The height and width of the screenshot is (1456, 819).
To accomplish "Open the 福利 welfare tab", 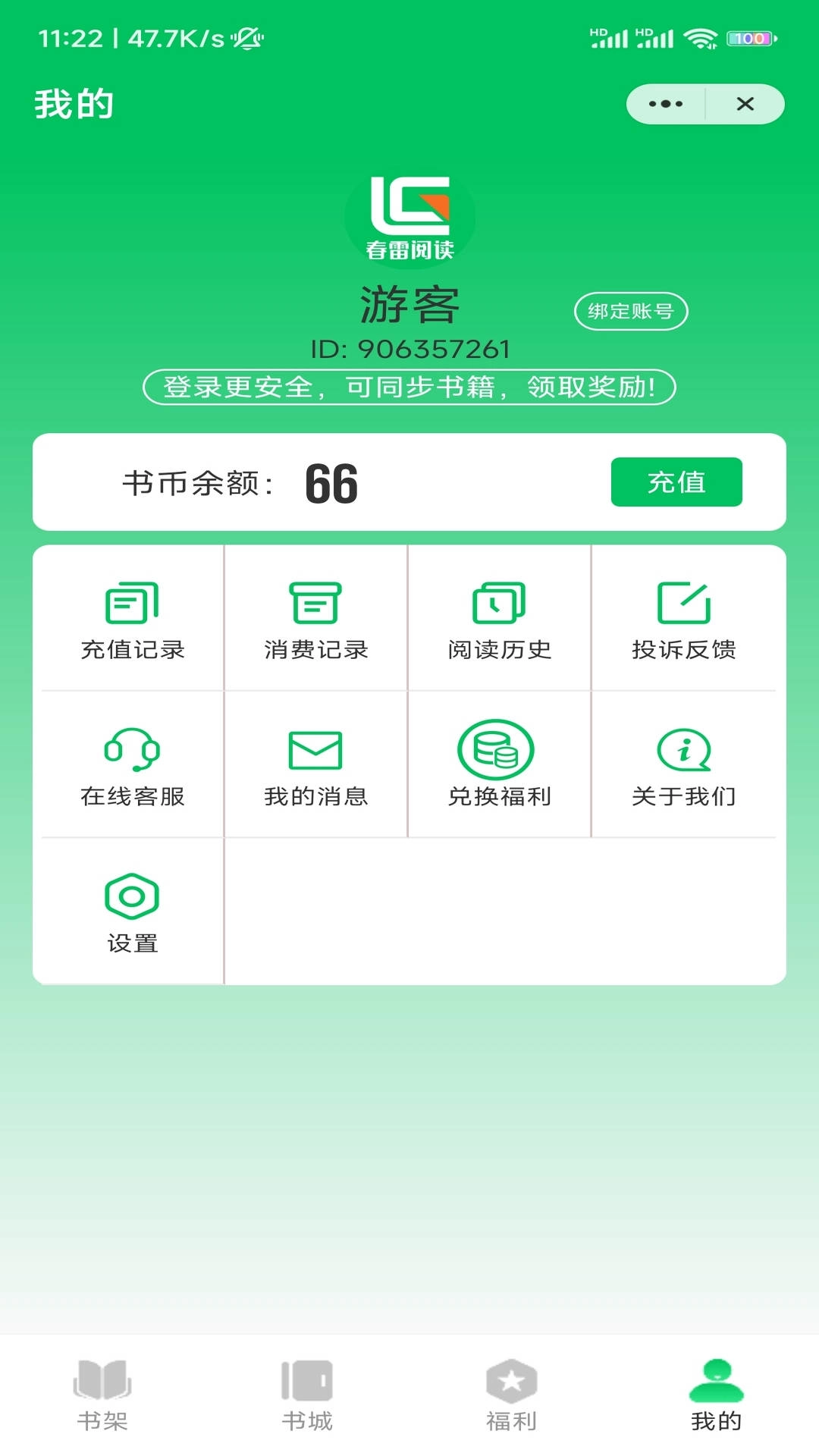I will coord(512,1399).
